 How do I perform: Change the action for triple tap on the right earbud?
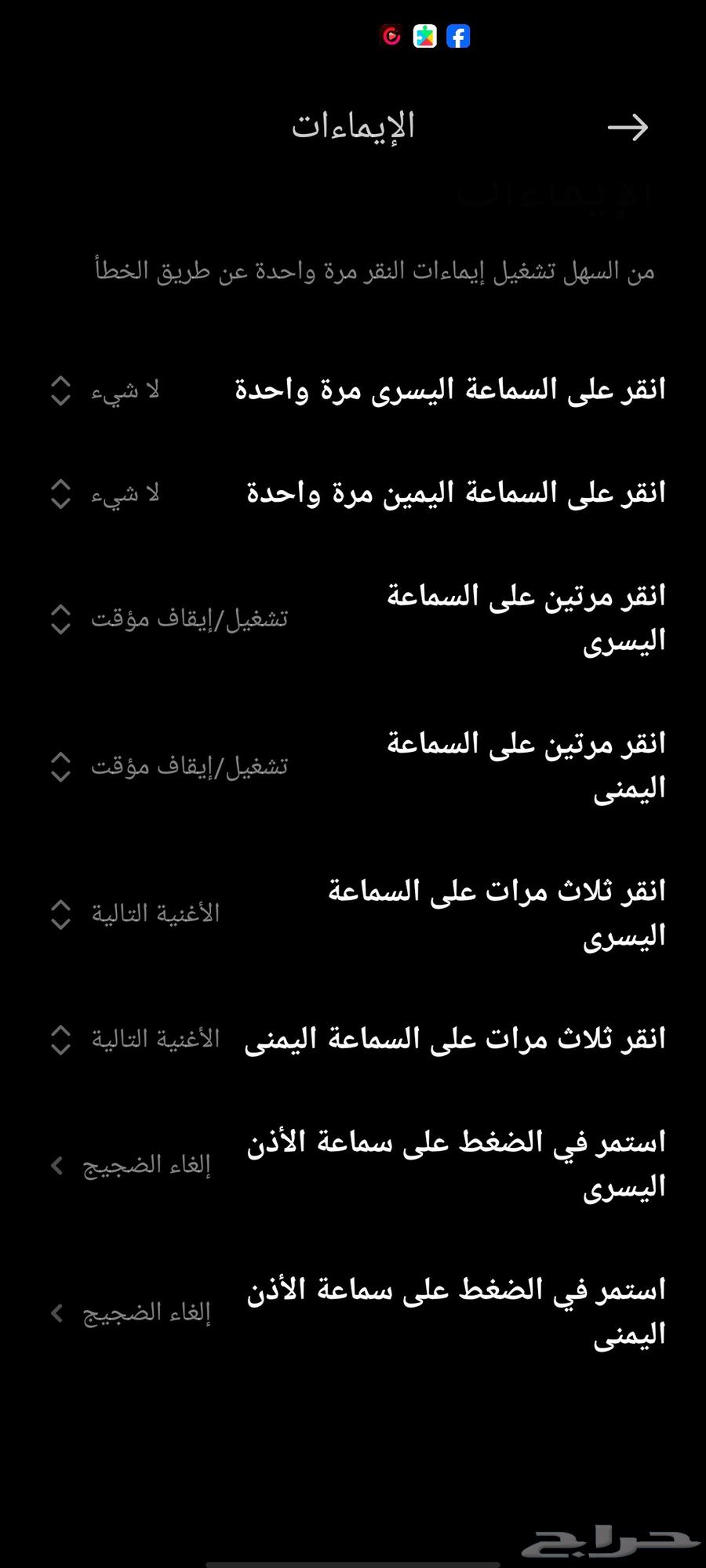[x=135, y=1040]
